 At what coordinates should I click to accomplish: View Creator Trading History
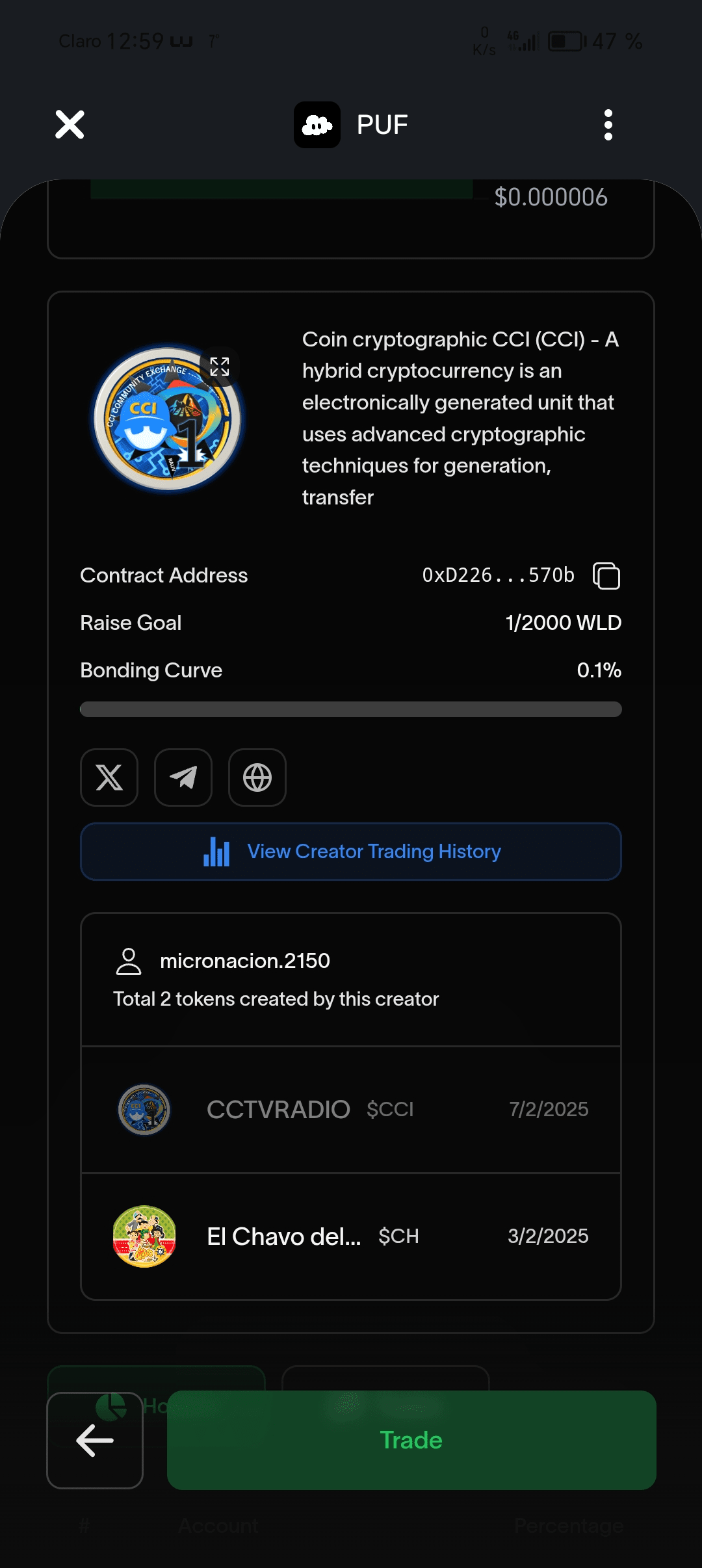pos(351,852)
